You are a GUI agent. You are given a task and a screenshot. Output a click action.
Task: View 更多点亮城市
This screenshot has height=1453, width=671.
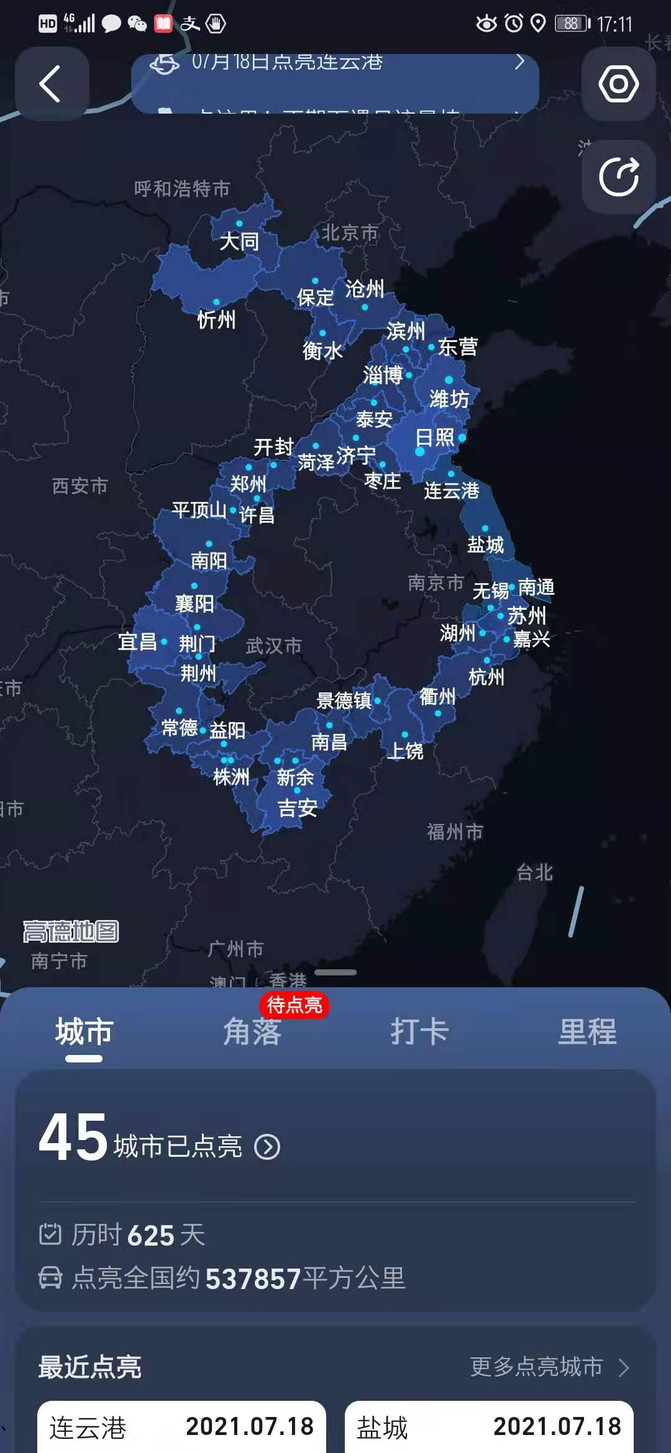(549, 1366)
